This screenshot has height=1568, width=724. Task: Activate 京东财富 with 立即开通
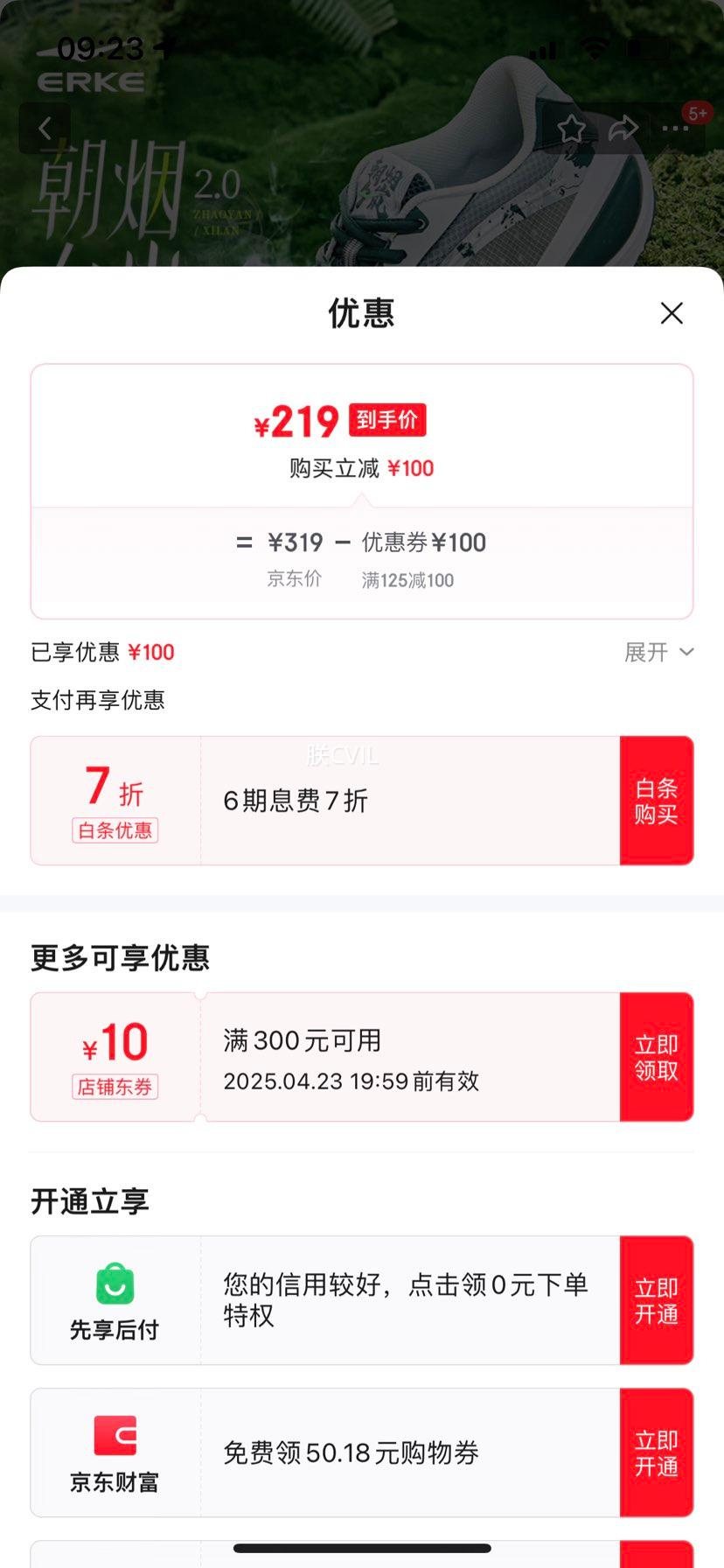(x=656, y=1452)
